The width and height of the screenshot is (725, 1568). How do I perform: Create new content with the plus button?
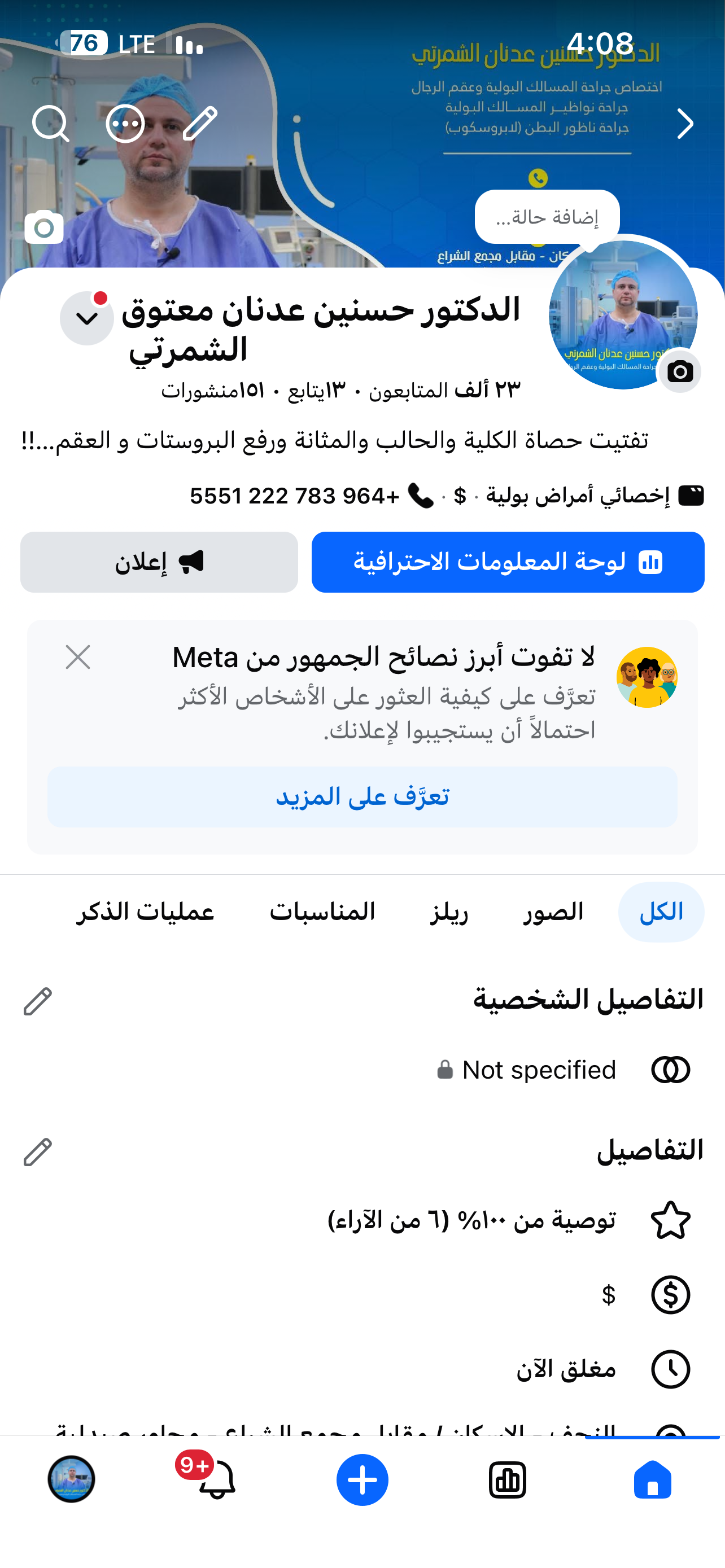click(362, 1480)
